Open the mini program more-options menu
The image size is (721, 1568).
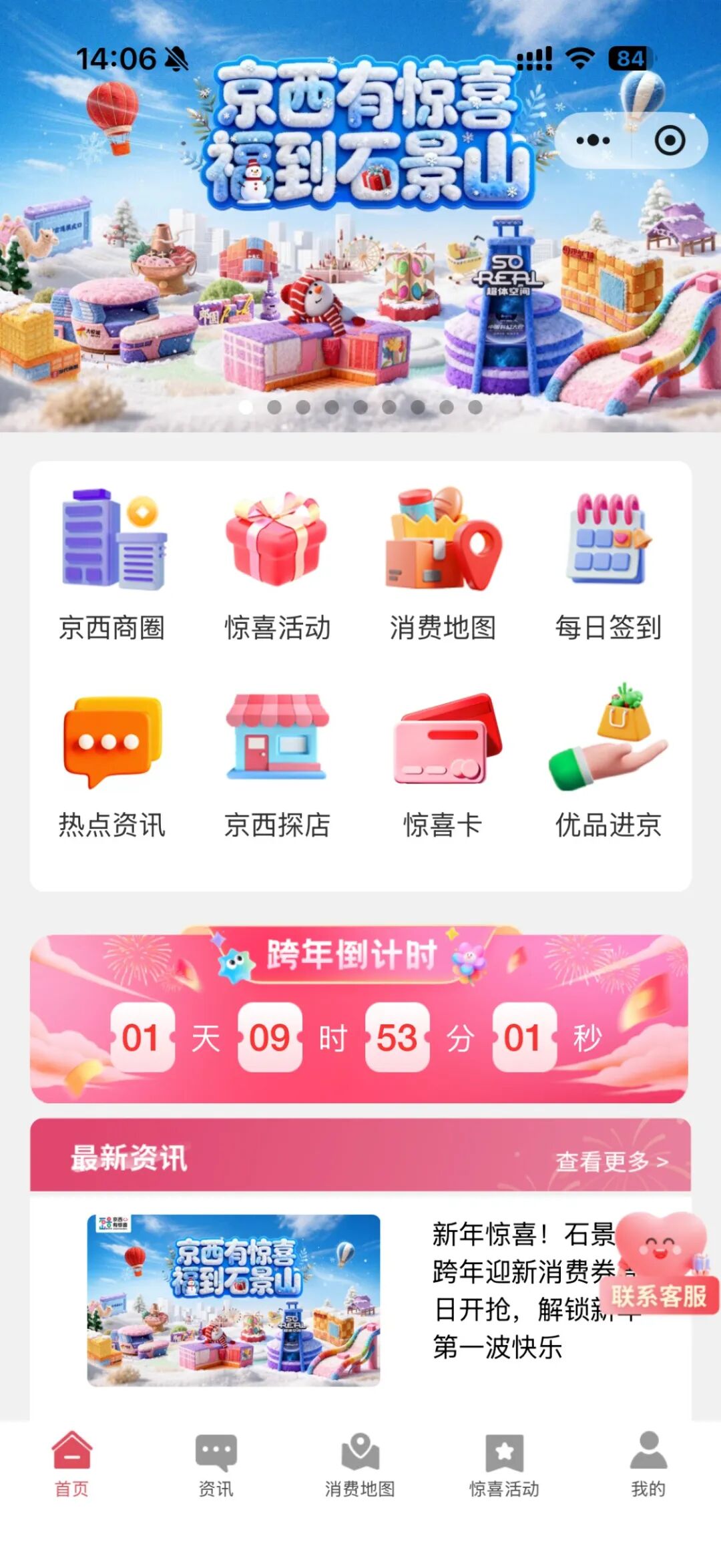593,141
